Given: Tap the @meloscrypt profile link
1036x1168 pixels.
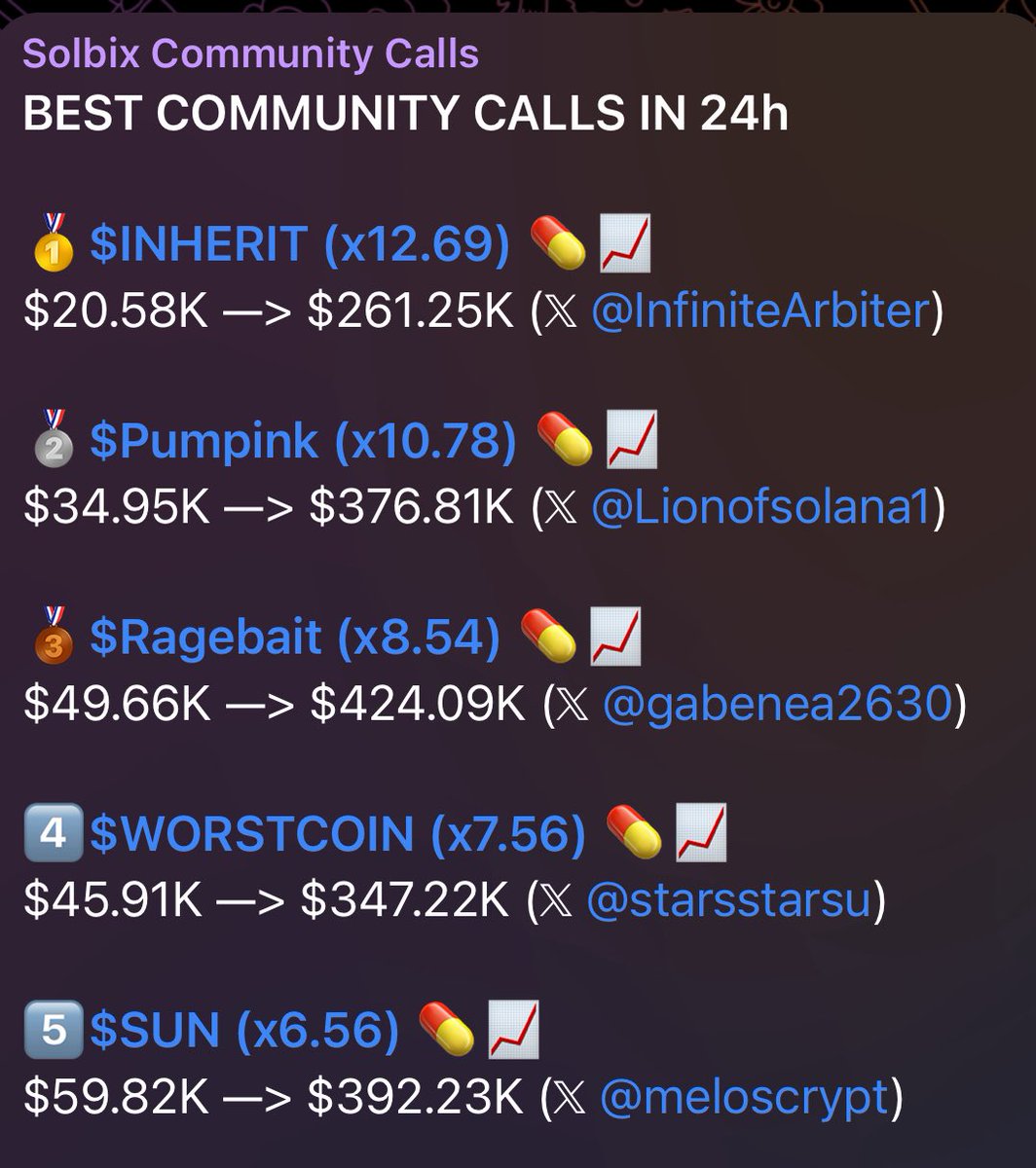Looking at the screenshot, I should click(744, 1098).
